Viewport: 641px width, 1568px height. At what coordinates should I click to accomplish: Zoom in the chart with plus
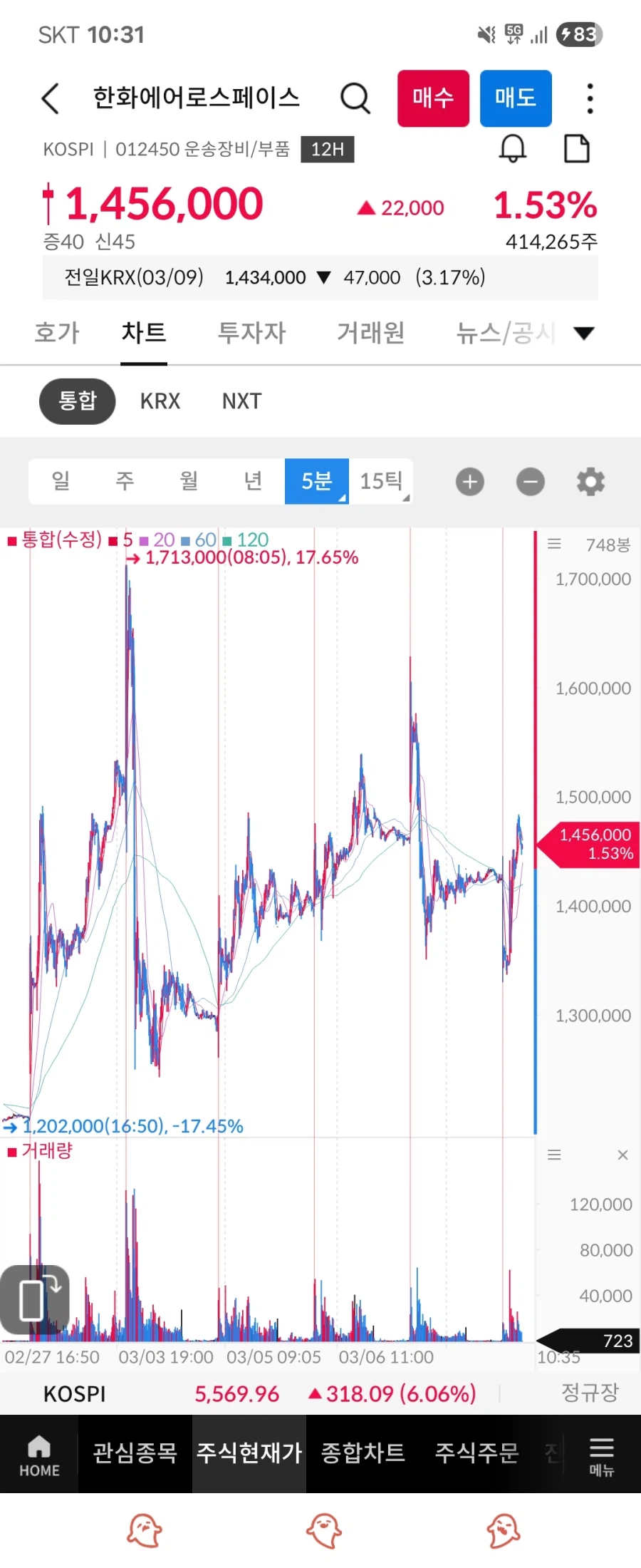tap(469, 482)
